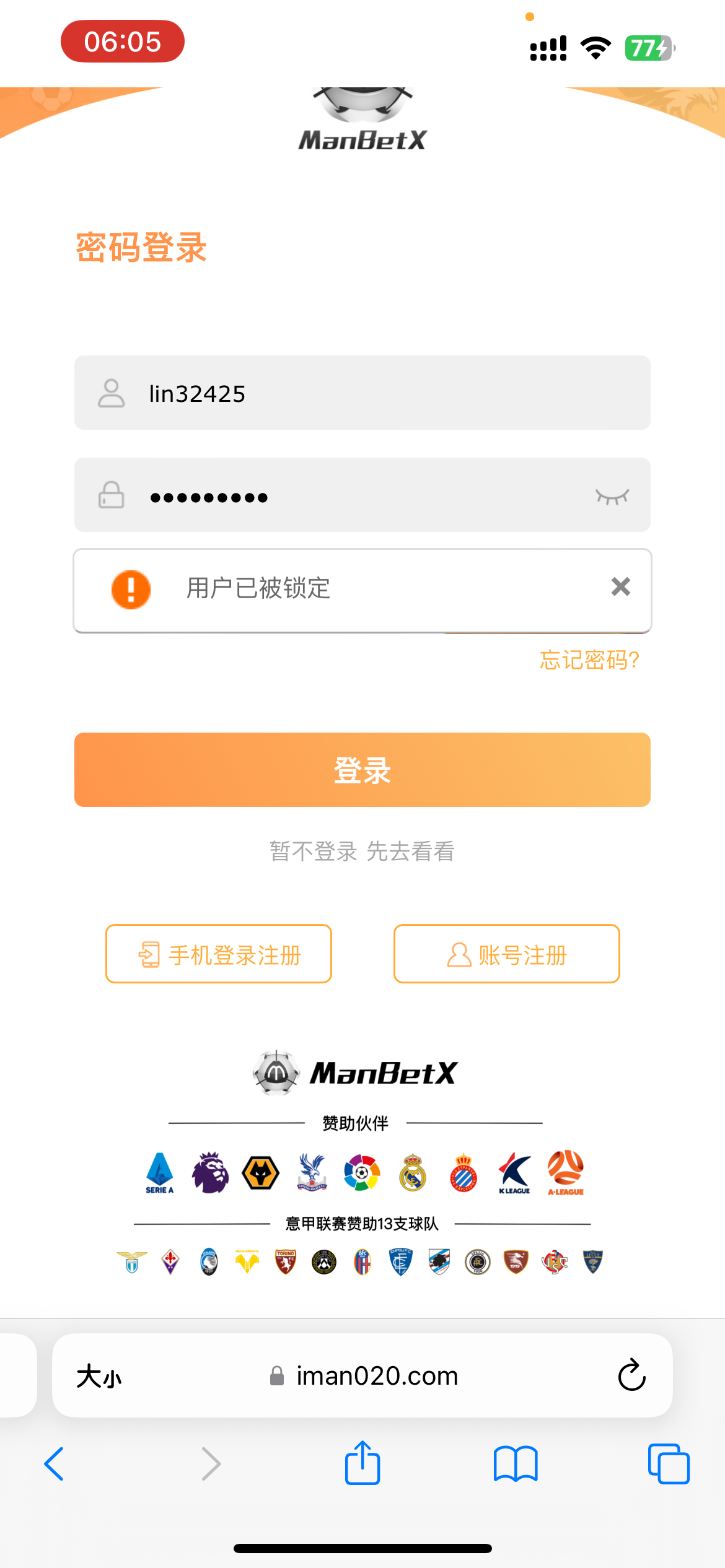Open 账号注册 to create an account
Viewport: 725px width, 1568px height.
506,954
